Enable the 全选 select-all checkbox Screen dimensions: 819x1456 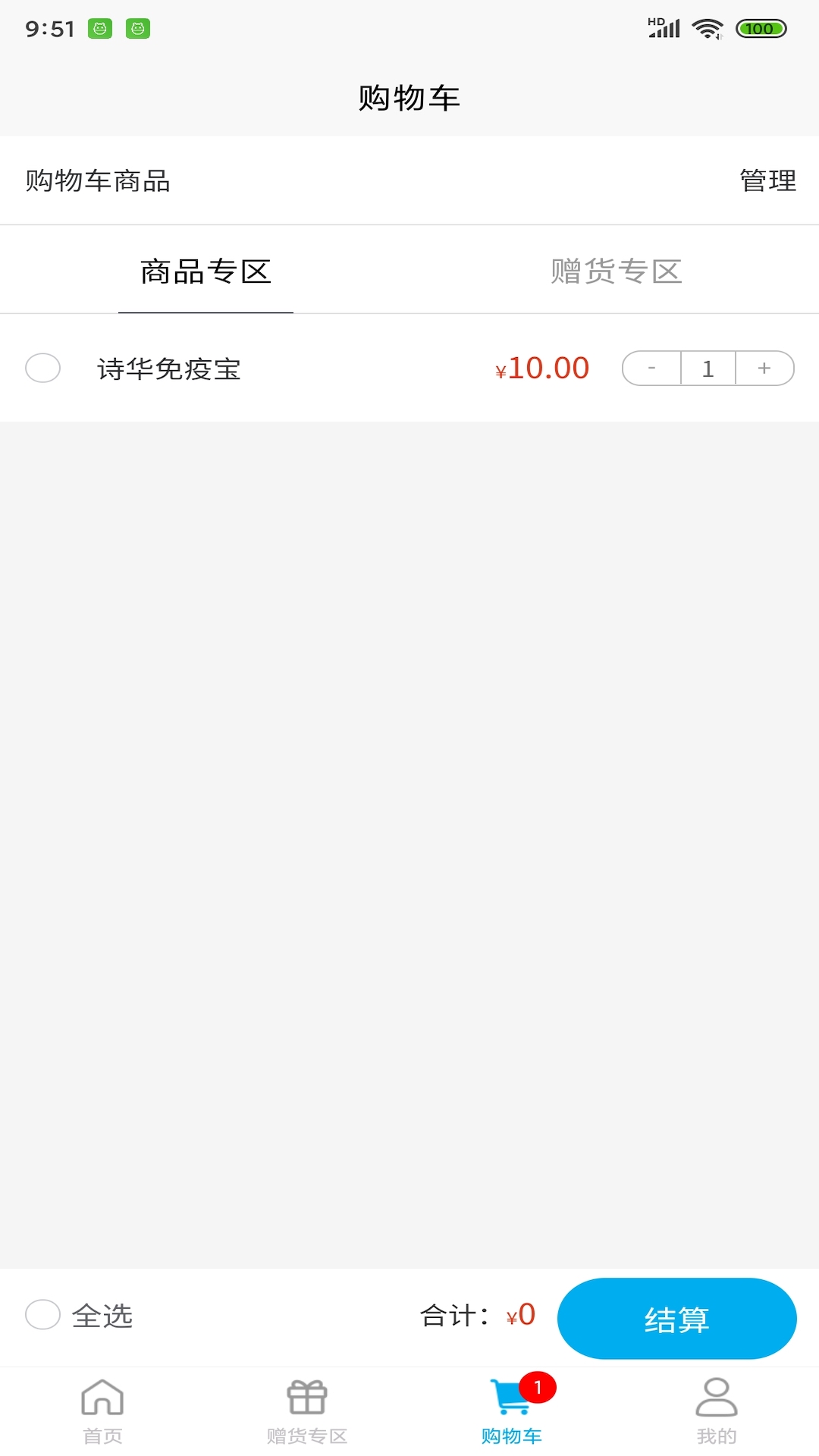[42, 1315]
